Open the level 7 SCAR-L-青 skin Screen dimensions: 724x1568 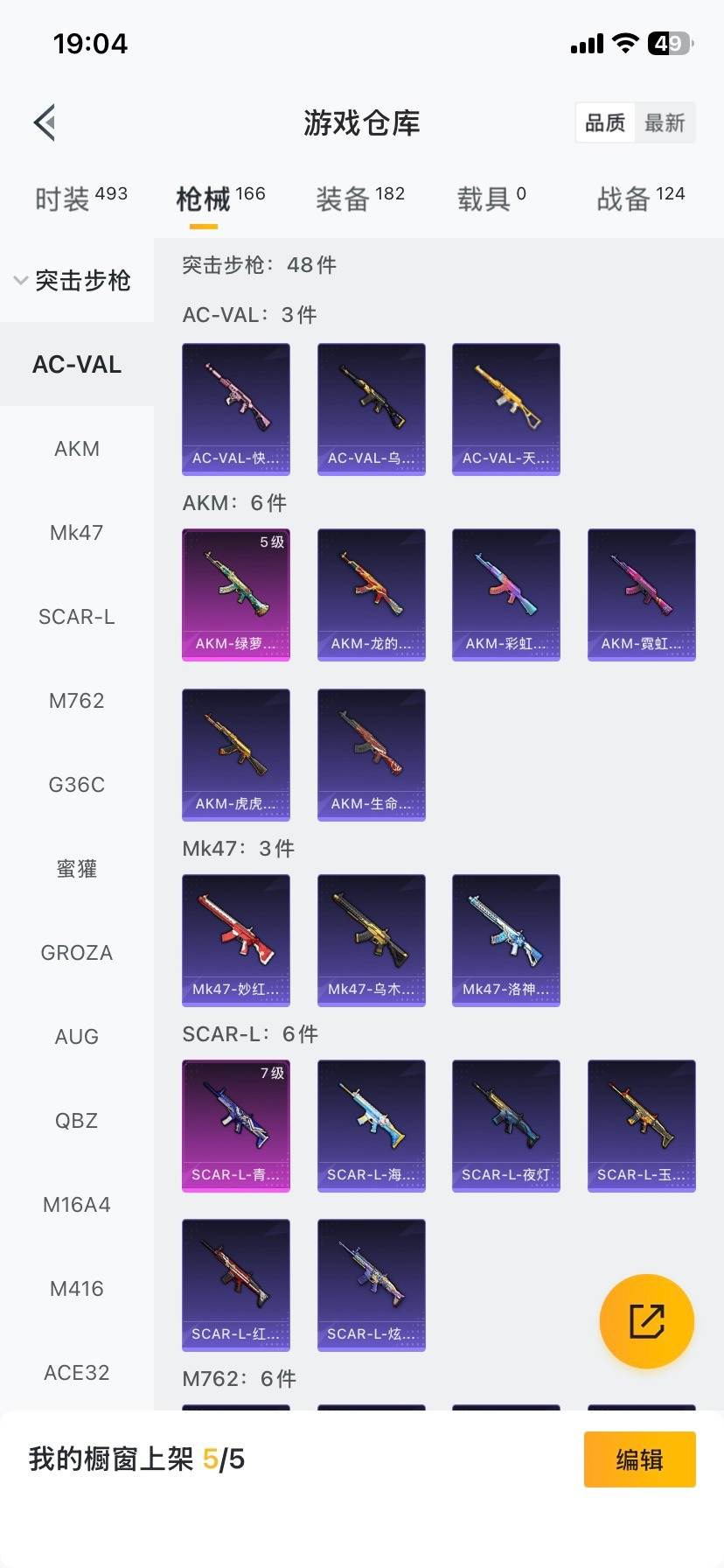point(236,1125)
